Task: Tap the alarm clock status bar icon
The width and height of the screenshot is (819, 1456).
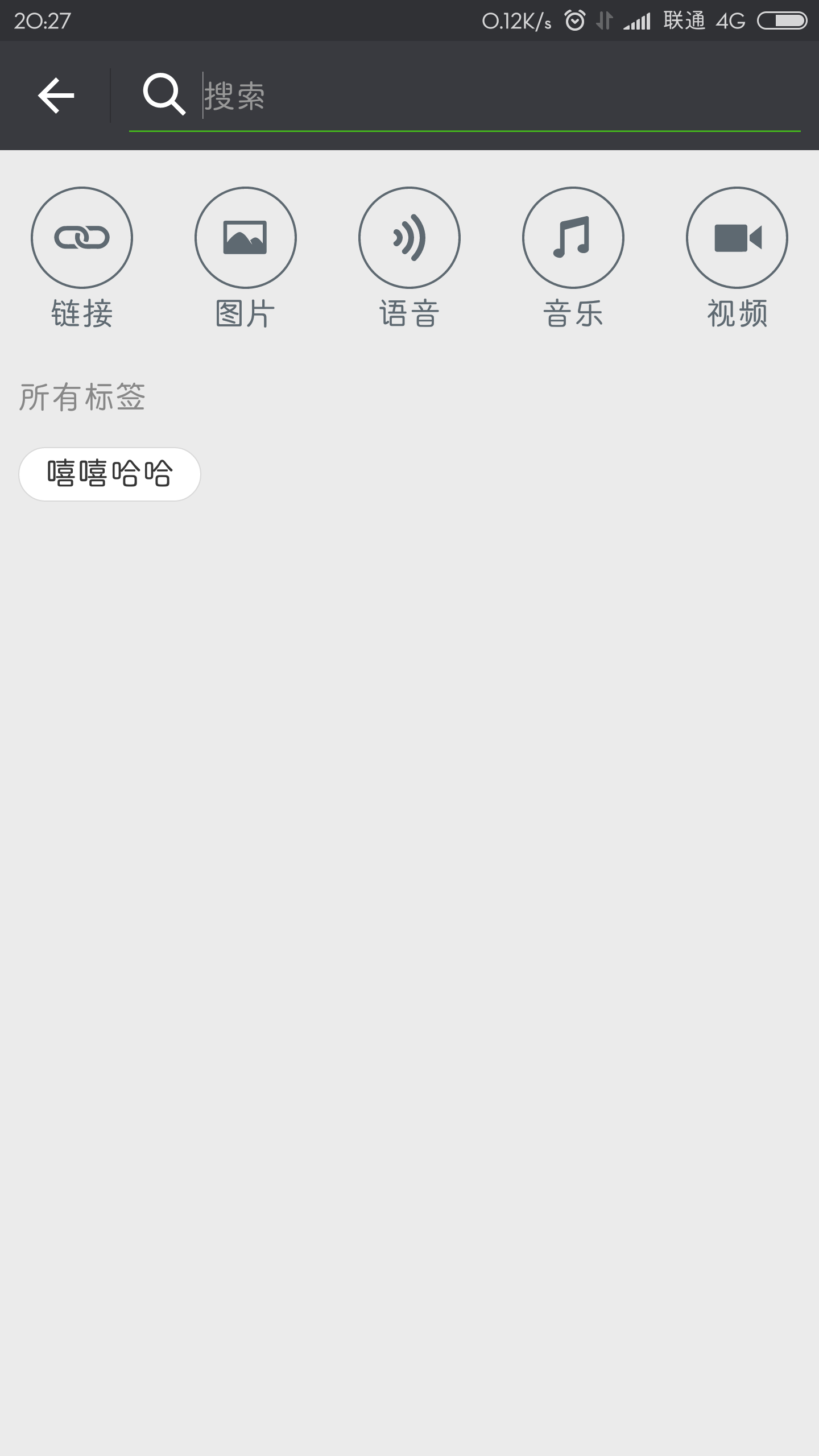Action: pyautogui.click(x=574, y=20)
